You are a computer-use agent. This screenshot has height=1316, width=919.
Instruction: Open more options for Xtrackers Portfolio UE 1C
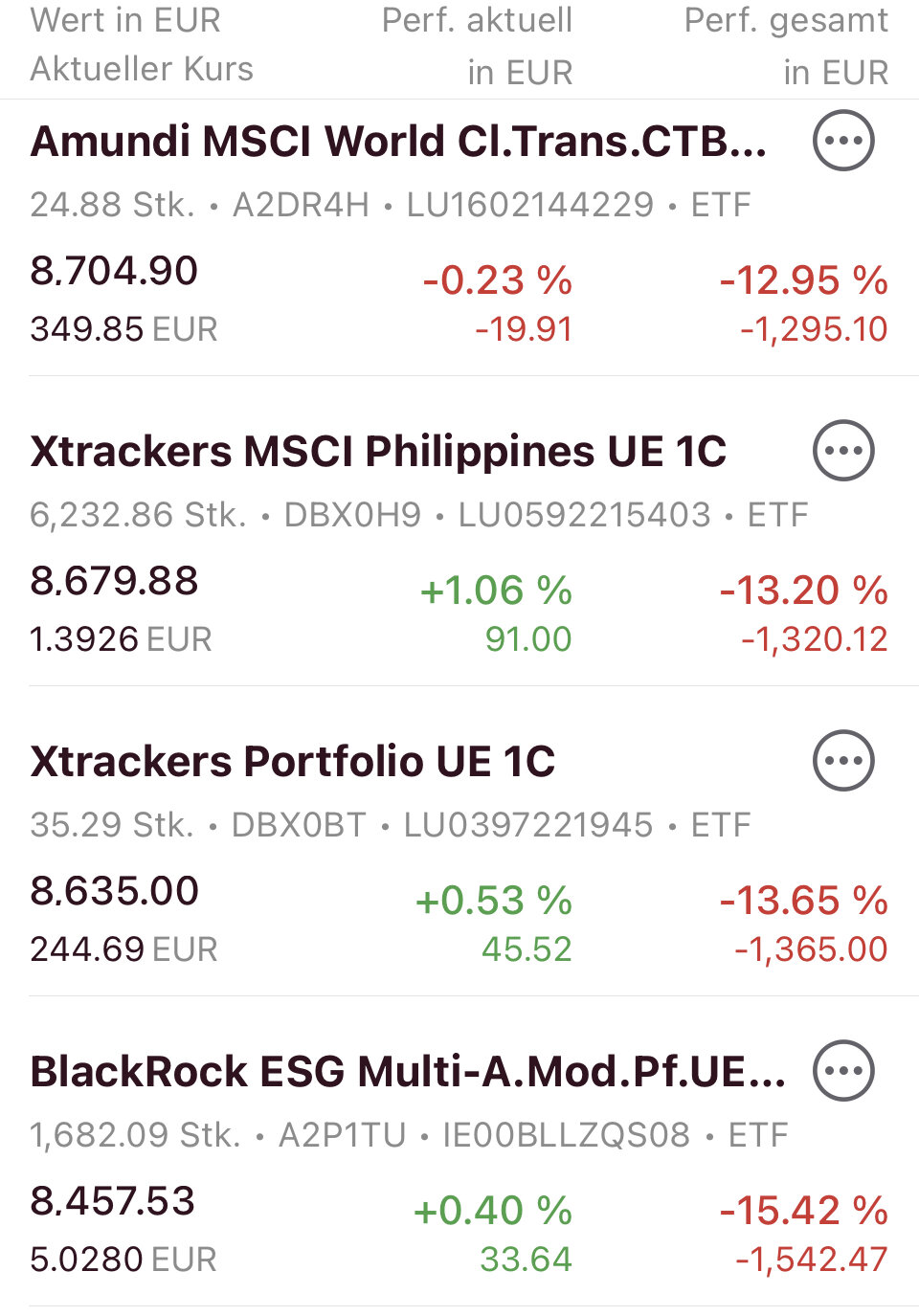point(843,761)
